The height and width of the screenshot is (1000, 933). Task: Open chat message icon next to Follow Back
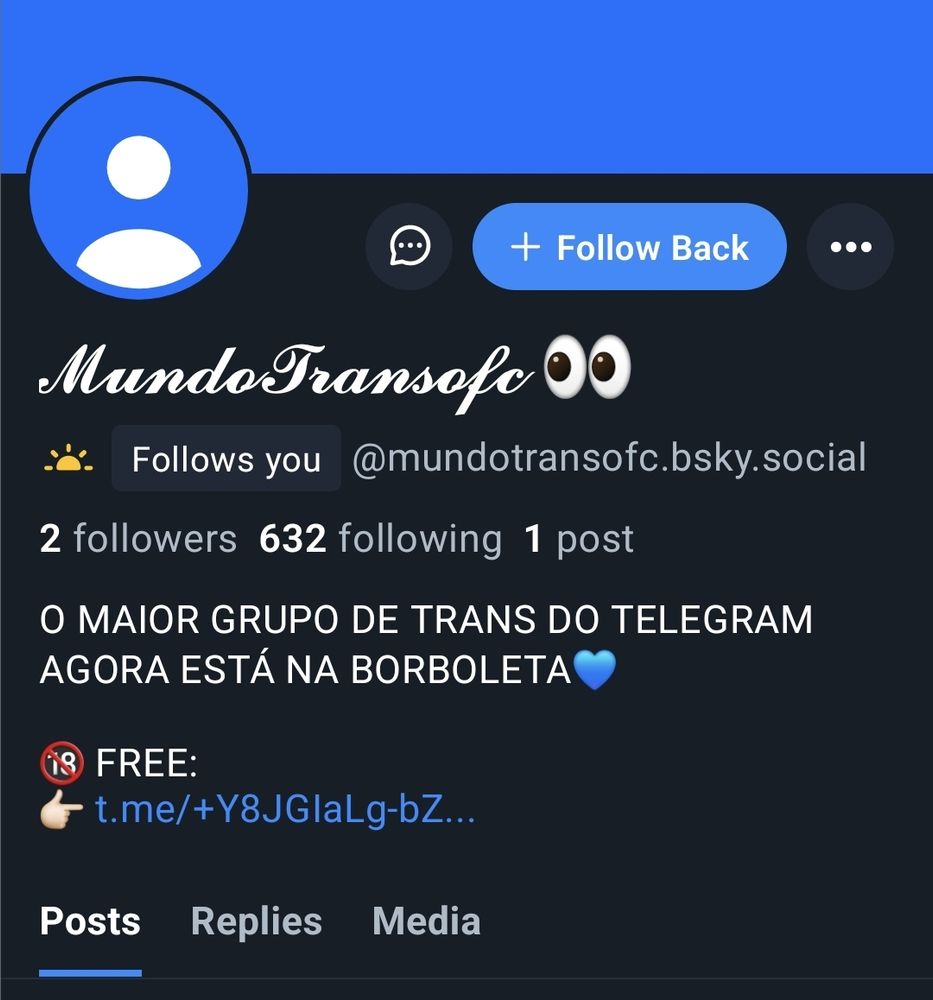(x=409, y=246)
